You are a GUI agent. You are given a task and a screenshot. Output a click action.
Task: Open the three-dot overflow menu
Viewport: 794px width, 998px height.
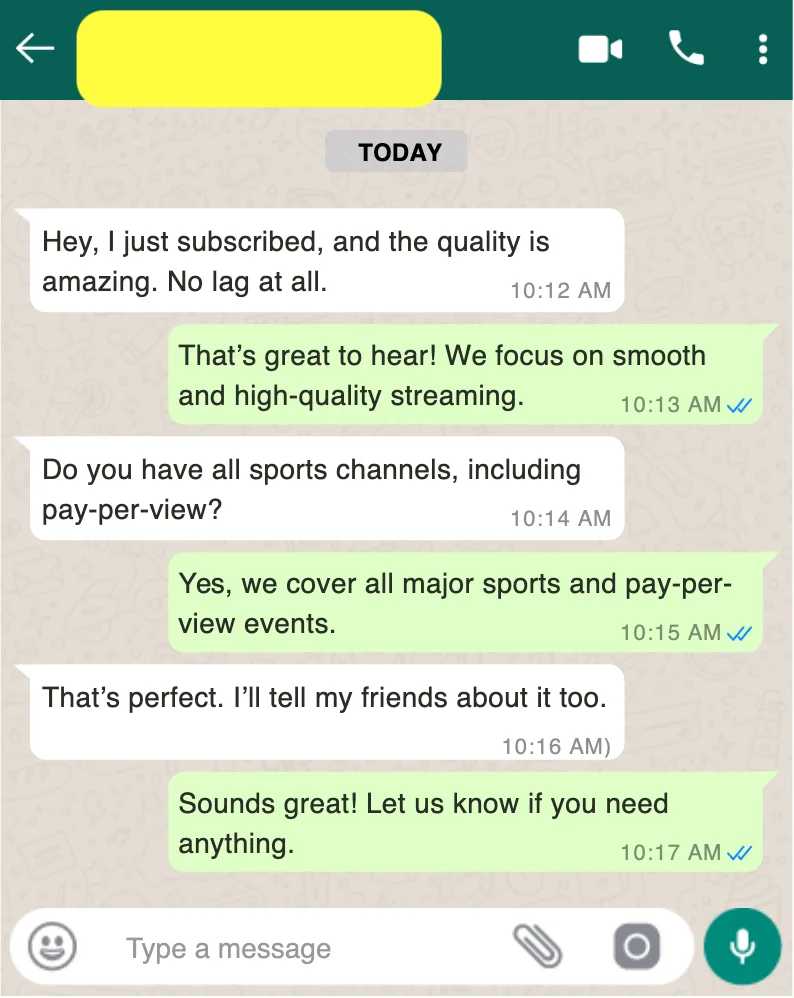[763, 48]
